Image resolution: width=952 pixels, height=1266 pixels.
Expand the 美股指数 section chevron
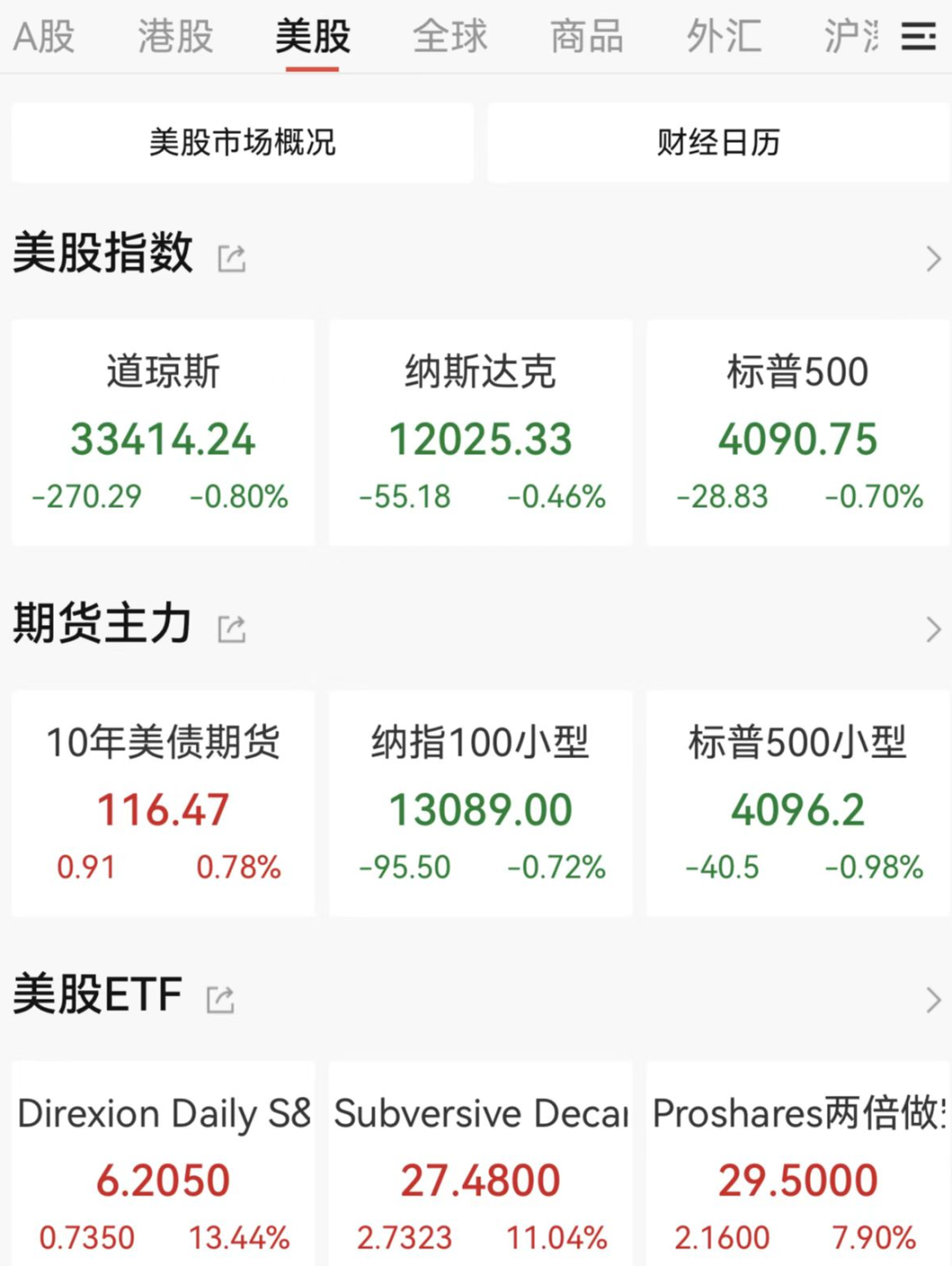tap(933, 257)
